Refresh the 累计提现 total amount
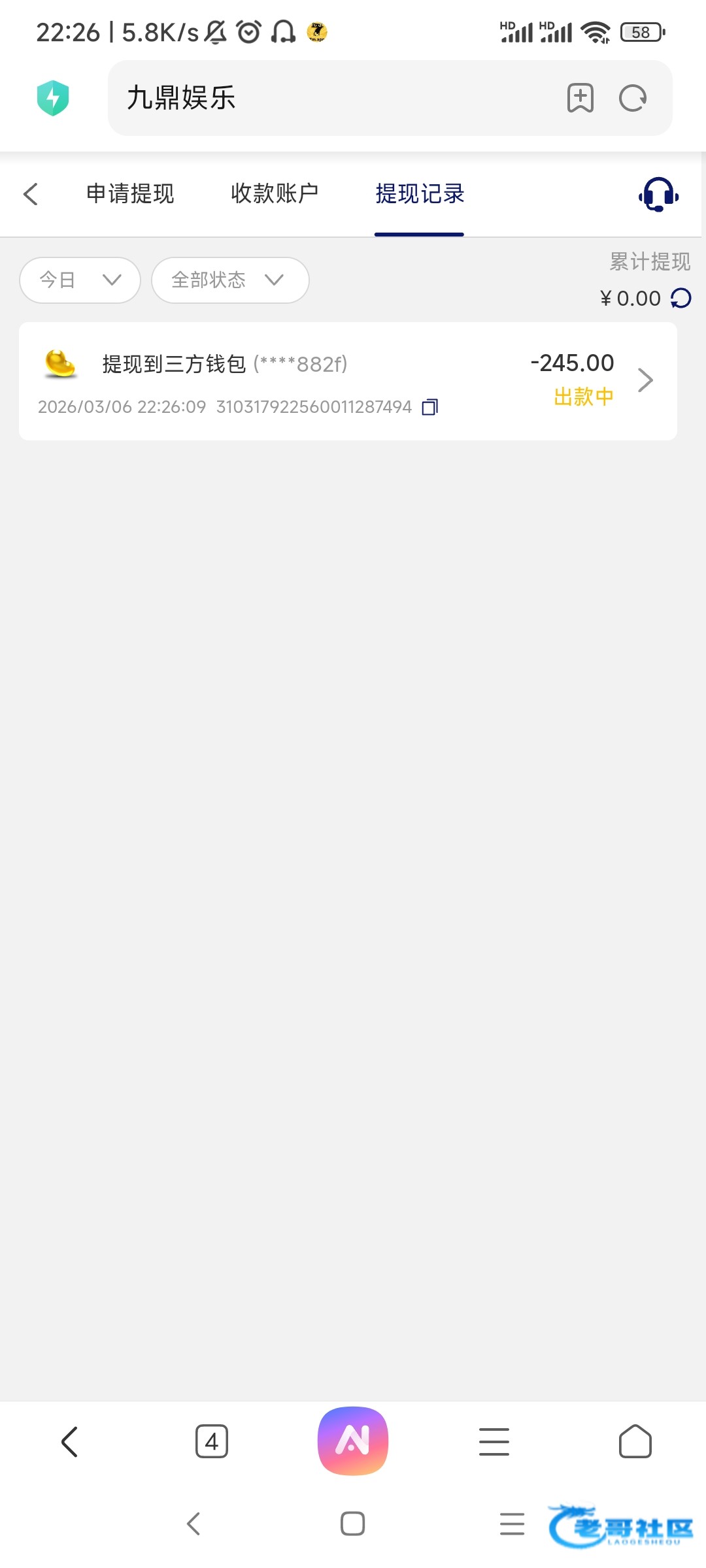This screenshot has width=706, height=1568. click(681, 299)
